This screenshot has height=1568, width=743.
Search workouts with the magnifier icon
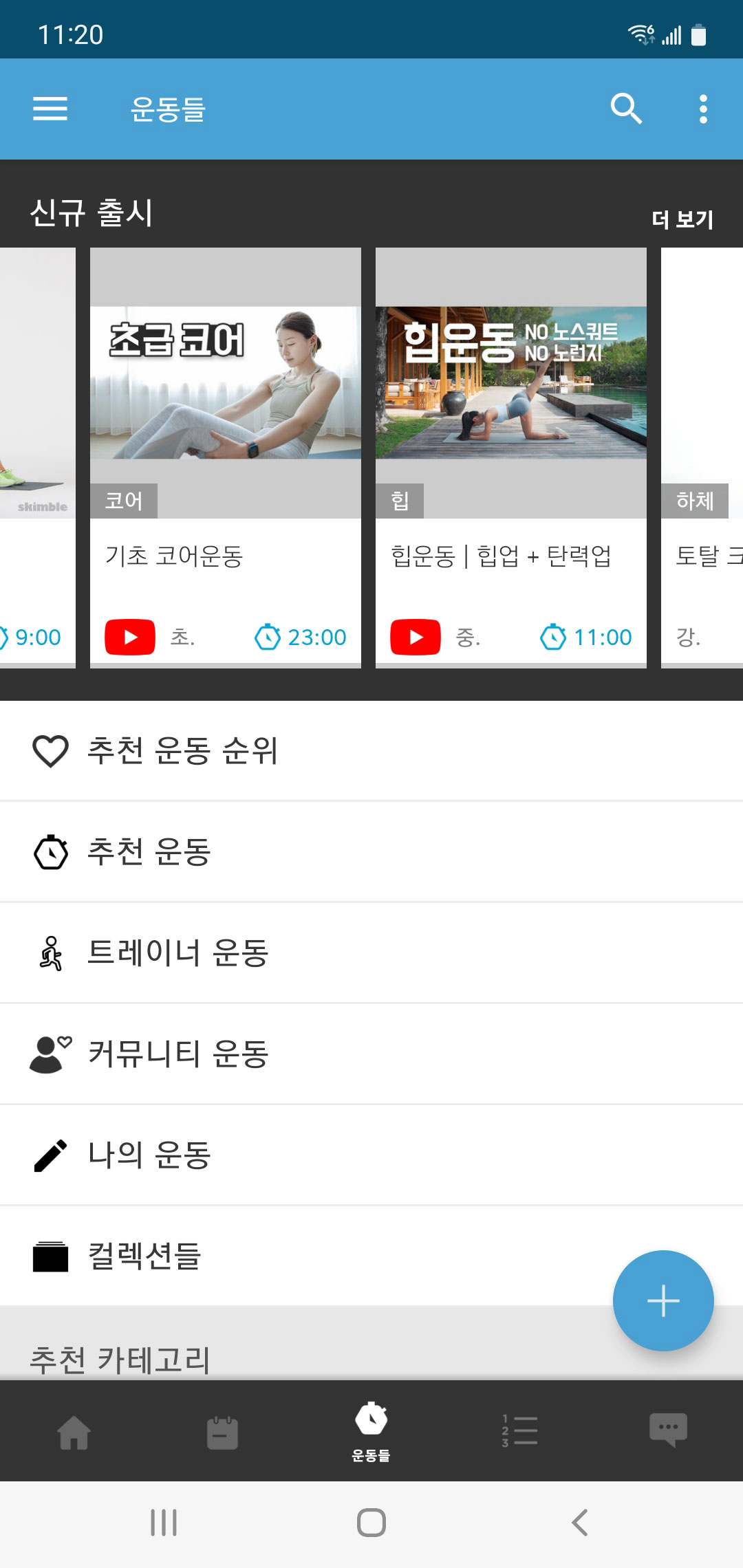626,109
